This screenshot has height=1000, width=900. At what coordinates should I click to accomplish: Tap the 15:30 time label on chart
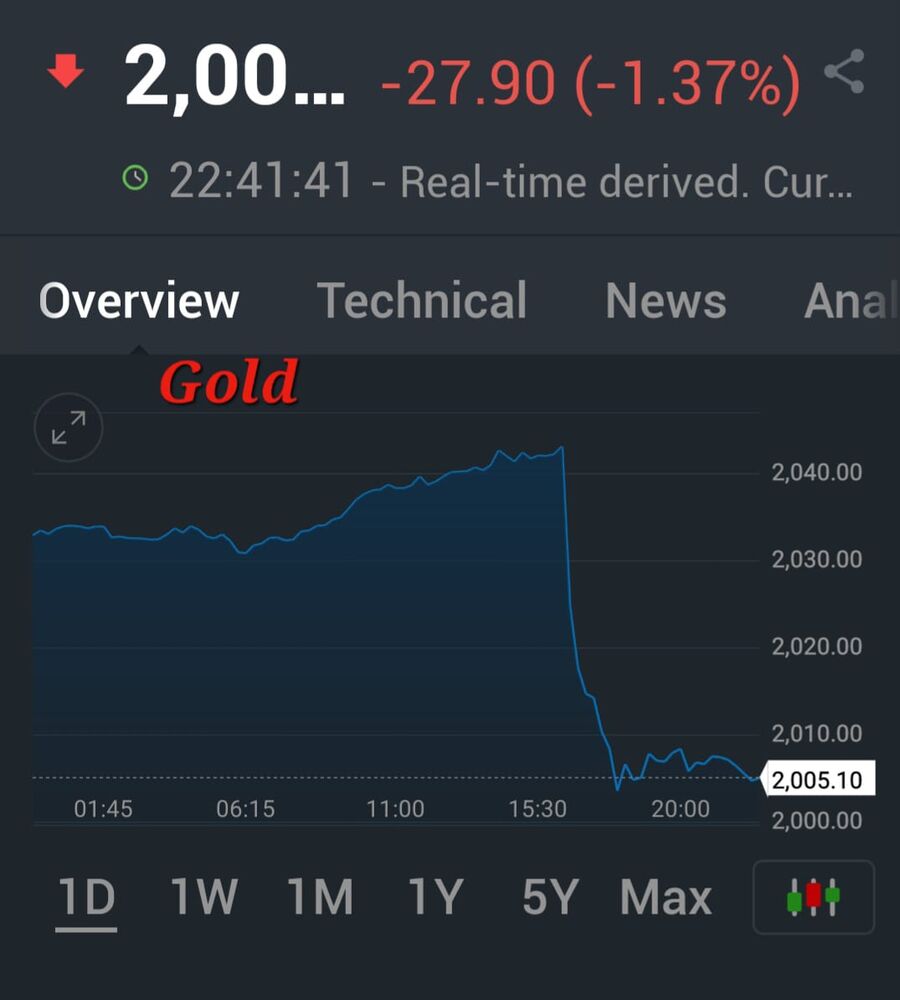(x=541, y=809)
